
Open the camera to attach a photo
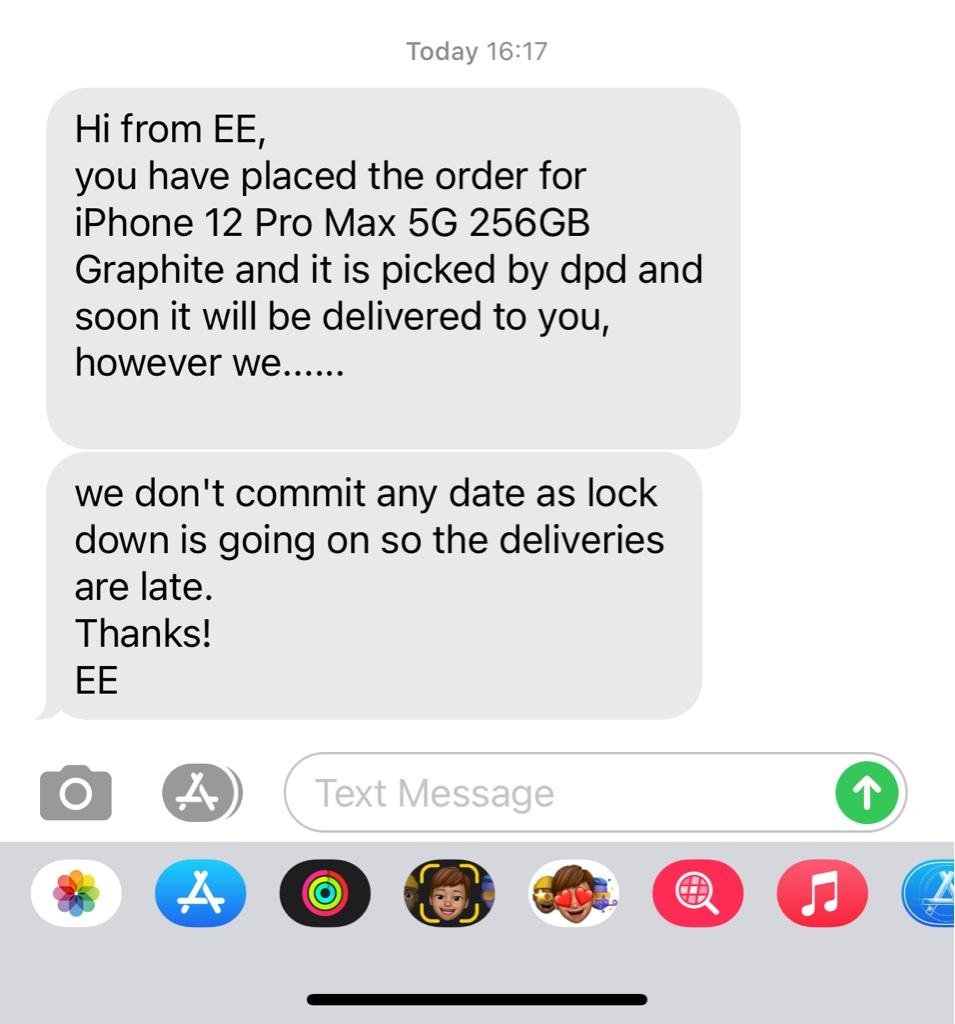click(75, 793)
